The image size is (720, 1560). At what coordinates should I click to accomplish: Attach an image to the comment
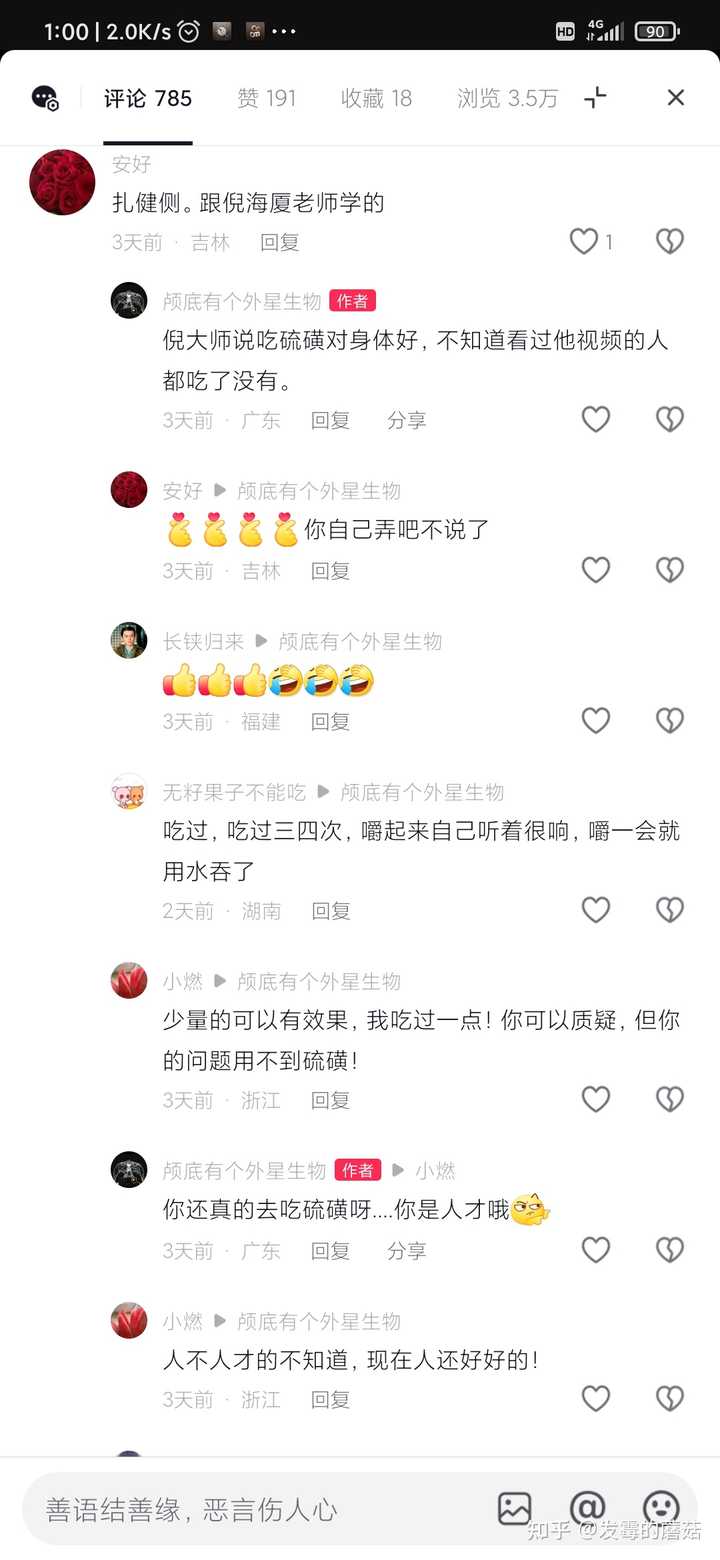tap(514, 1508)
